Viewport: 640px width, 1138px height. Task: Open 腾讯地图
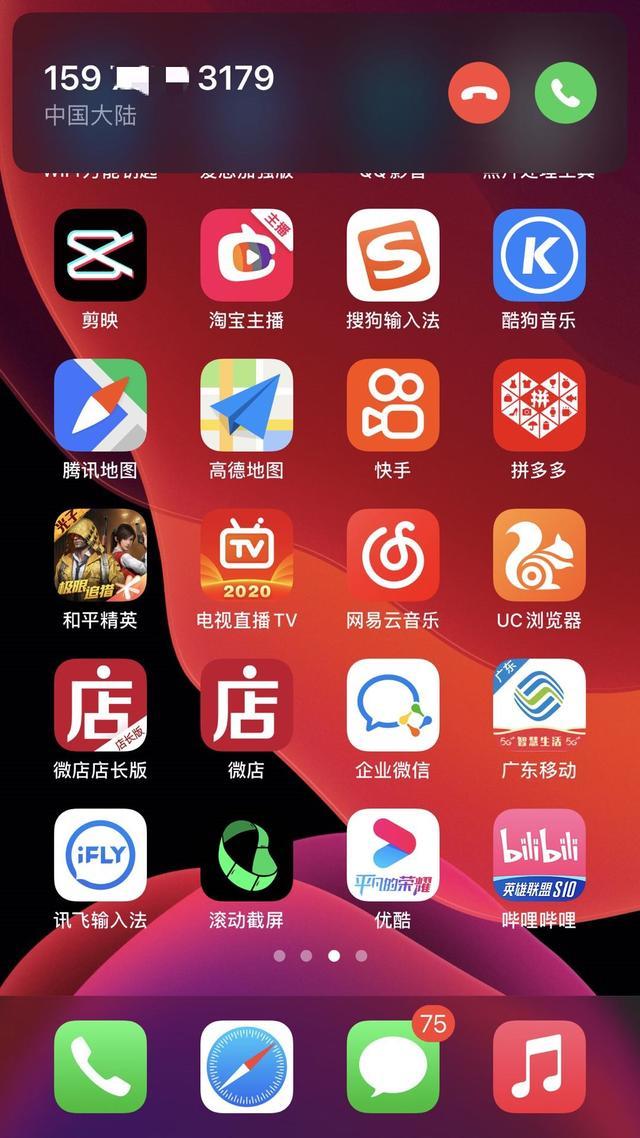[100, 405]
